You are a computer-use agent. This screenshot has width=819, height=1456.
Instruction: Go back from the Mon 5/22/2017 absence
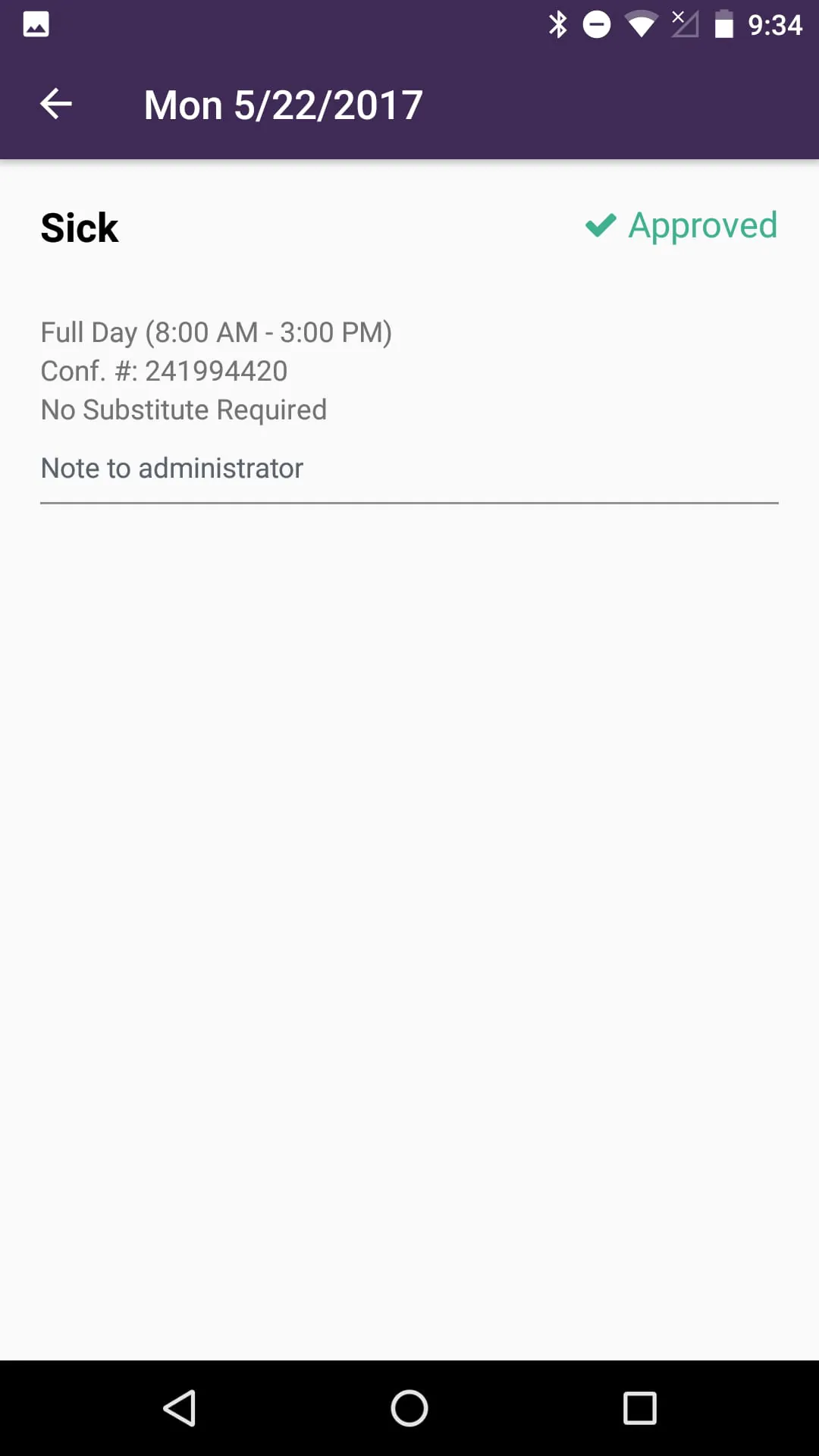point(56,104)
